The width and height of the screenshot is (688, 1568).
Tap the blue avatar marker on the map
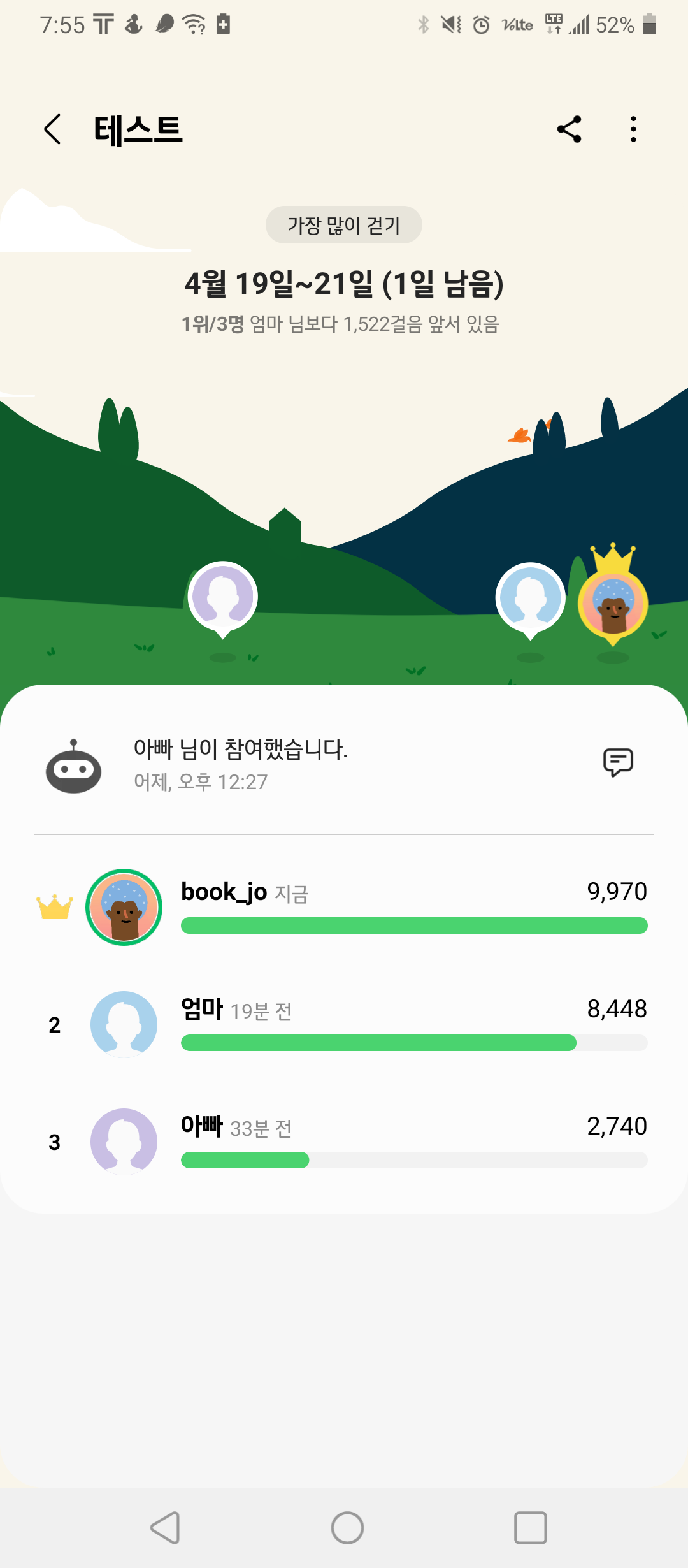pos(530,596)
